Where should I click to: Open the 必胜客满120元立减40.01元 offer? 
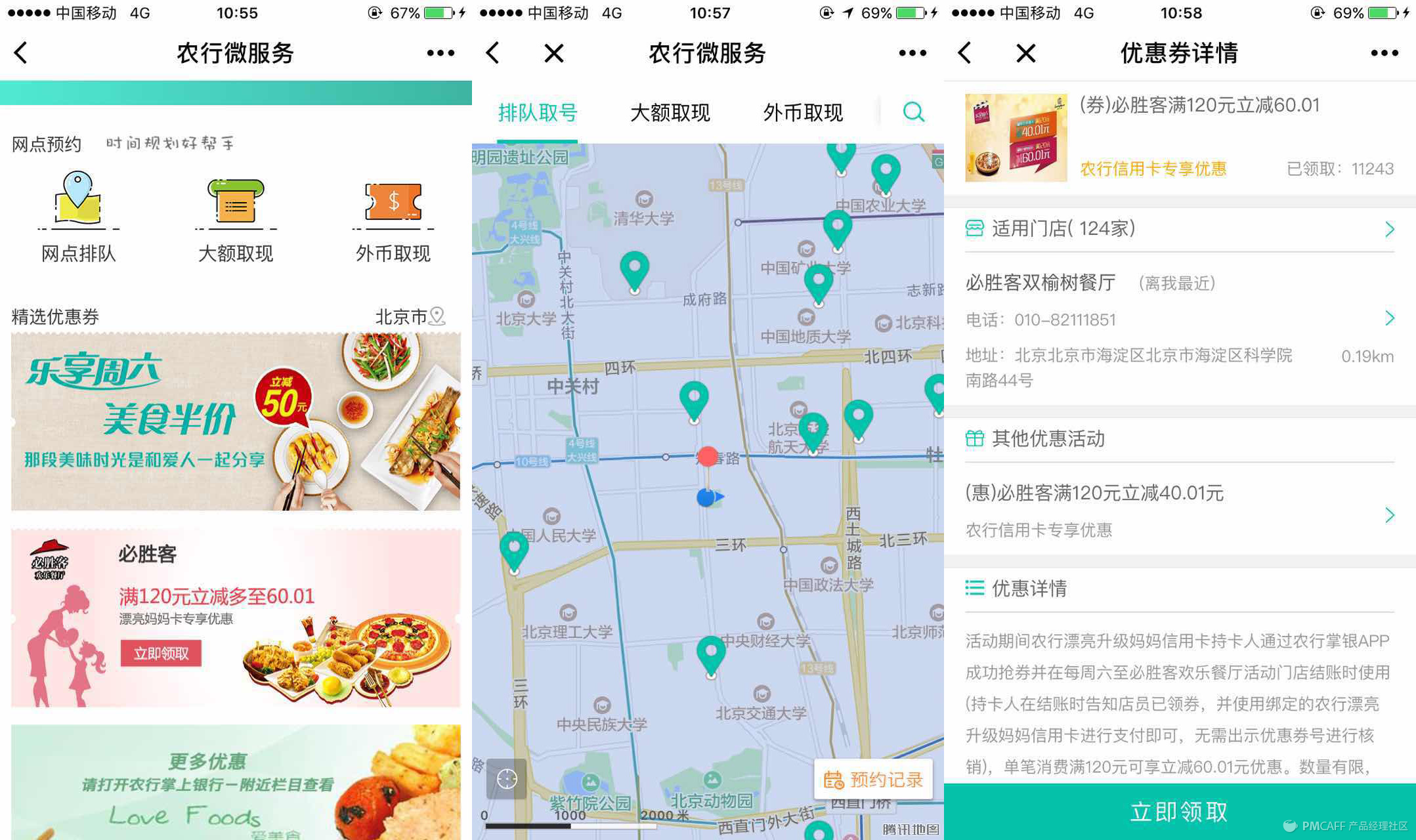point(1179,510)
